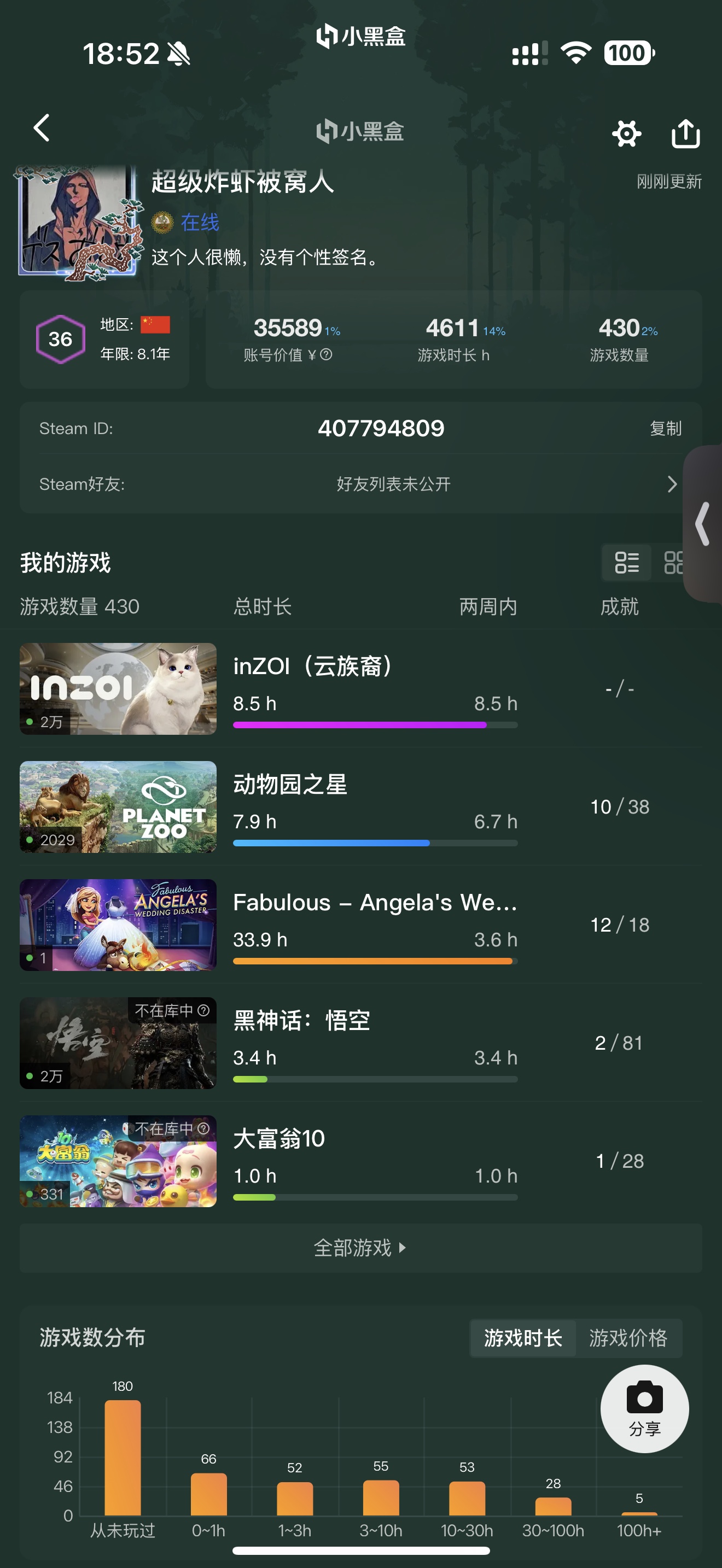View 全部游戏 list

(360, 1248)
